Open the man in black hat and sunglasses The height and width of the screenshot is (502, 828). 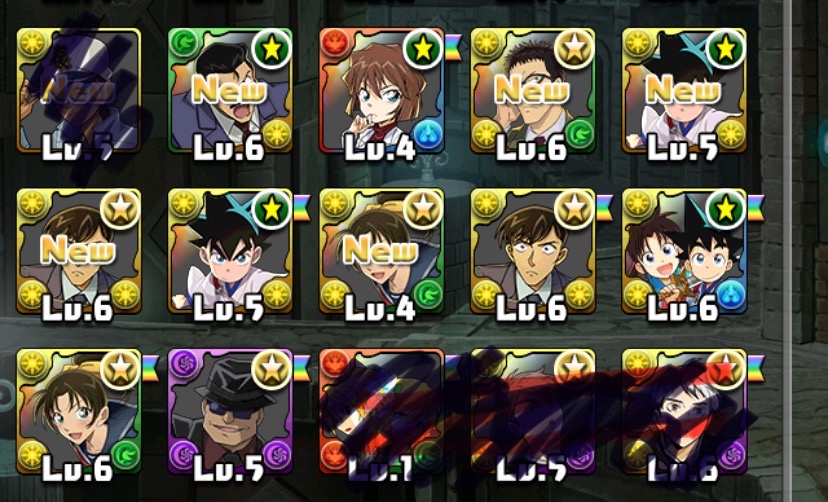pyautogui.click(x=230, y=412)
